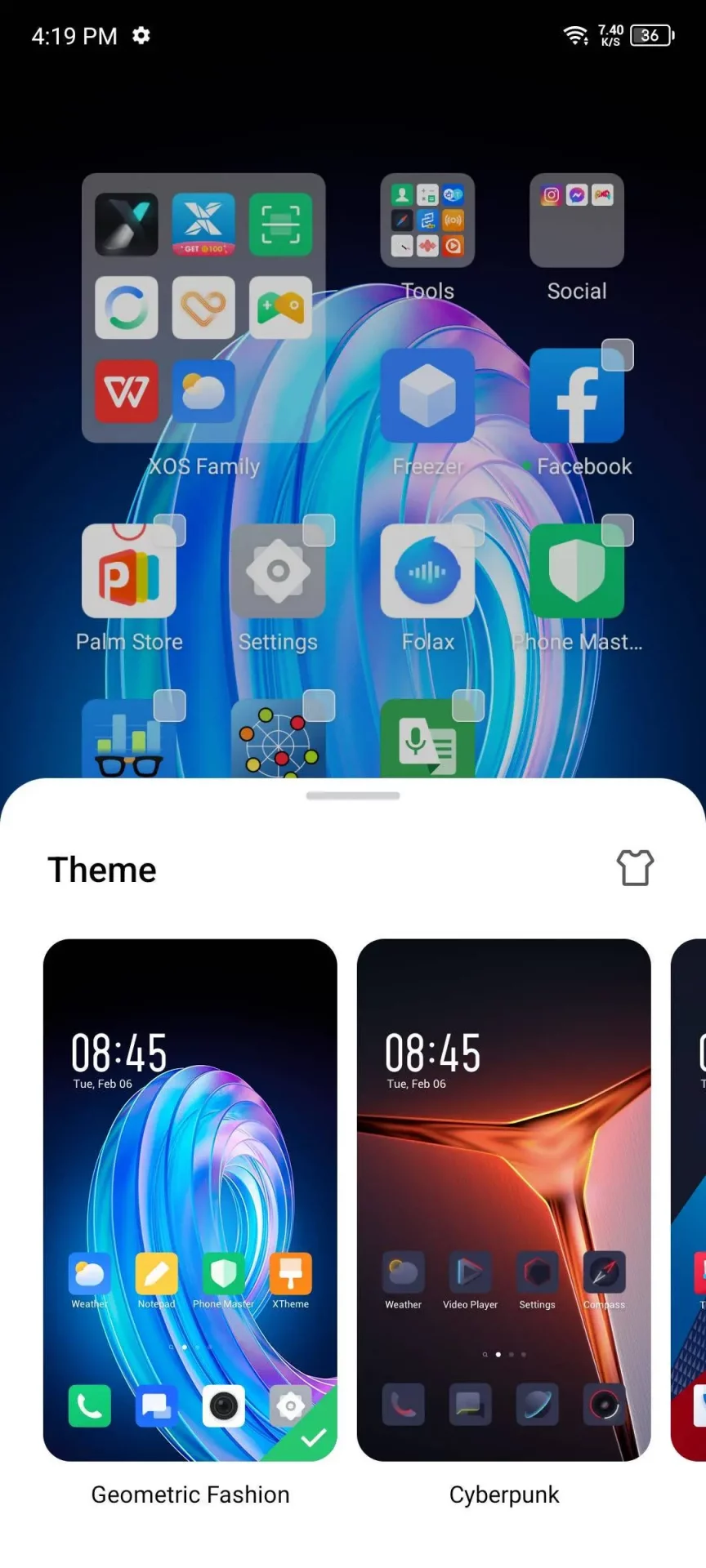This screenshot has height=1568, width=706.
Task: Open the Tools folder
Action: tap(427, 220)
